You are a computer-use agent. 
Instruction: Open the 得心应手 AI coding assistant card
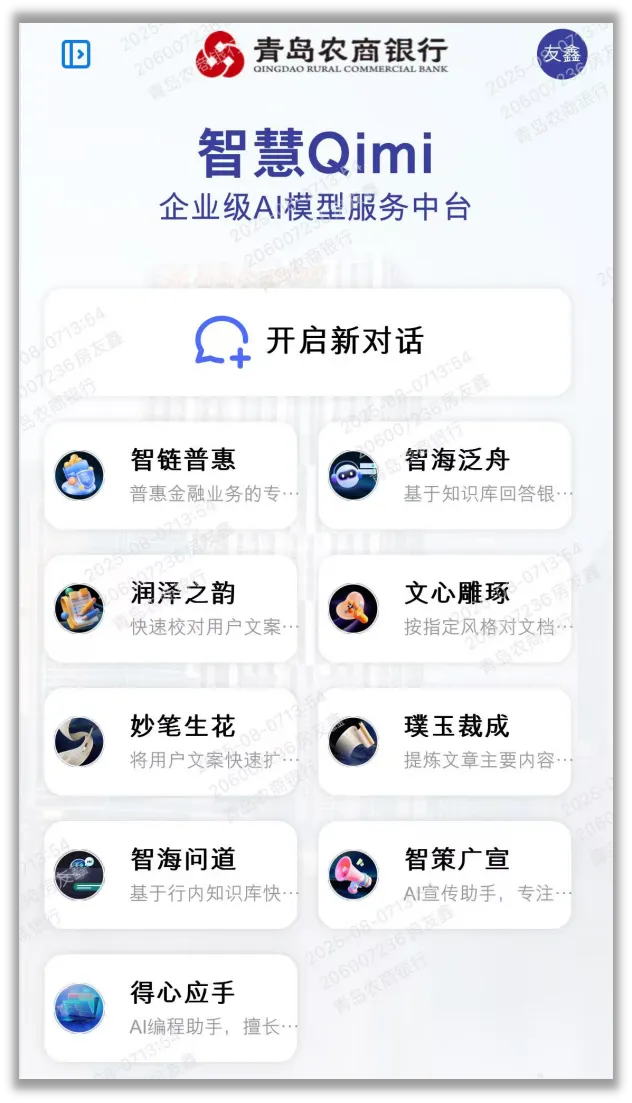click(x=171, y=1008)
